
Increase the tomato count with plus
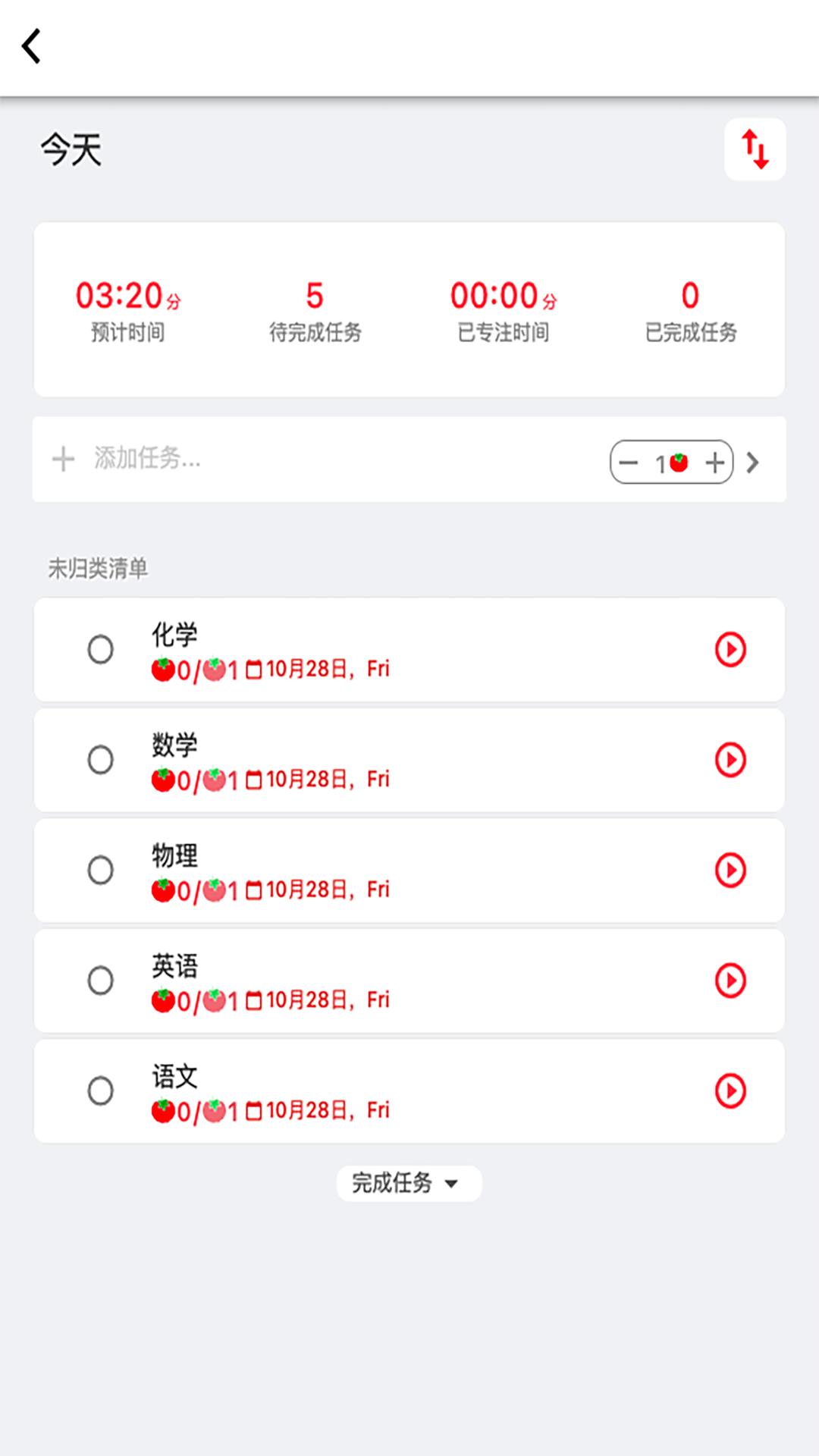tap(714, 463)
